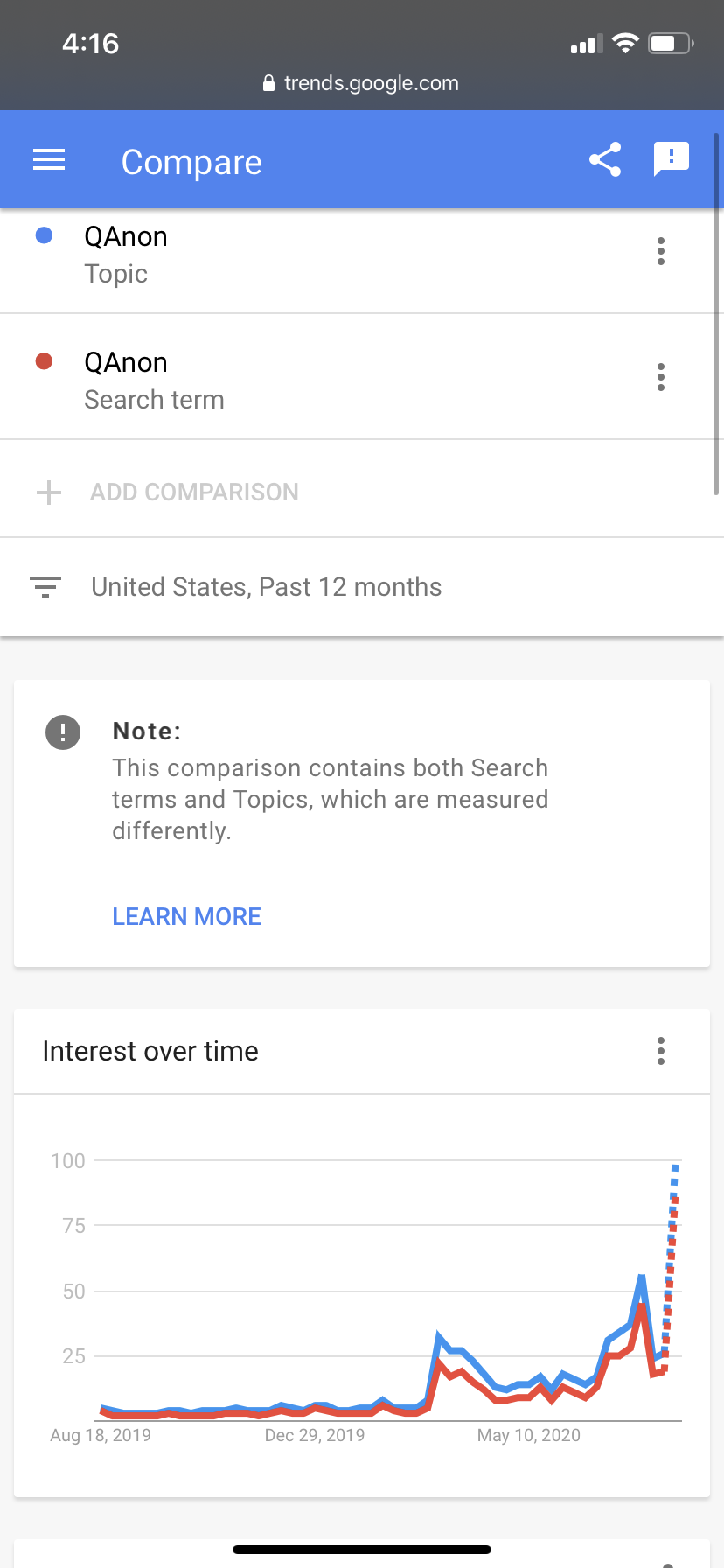Tap the Learn More link
The image size is (724, 1568).
pyautogui.click(x=186, y=916)
